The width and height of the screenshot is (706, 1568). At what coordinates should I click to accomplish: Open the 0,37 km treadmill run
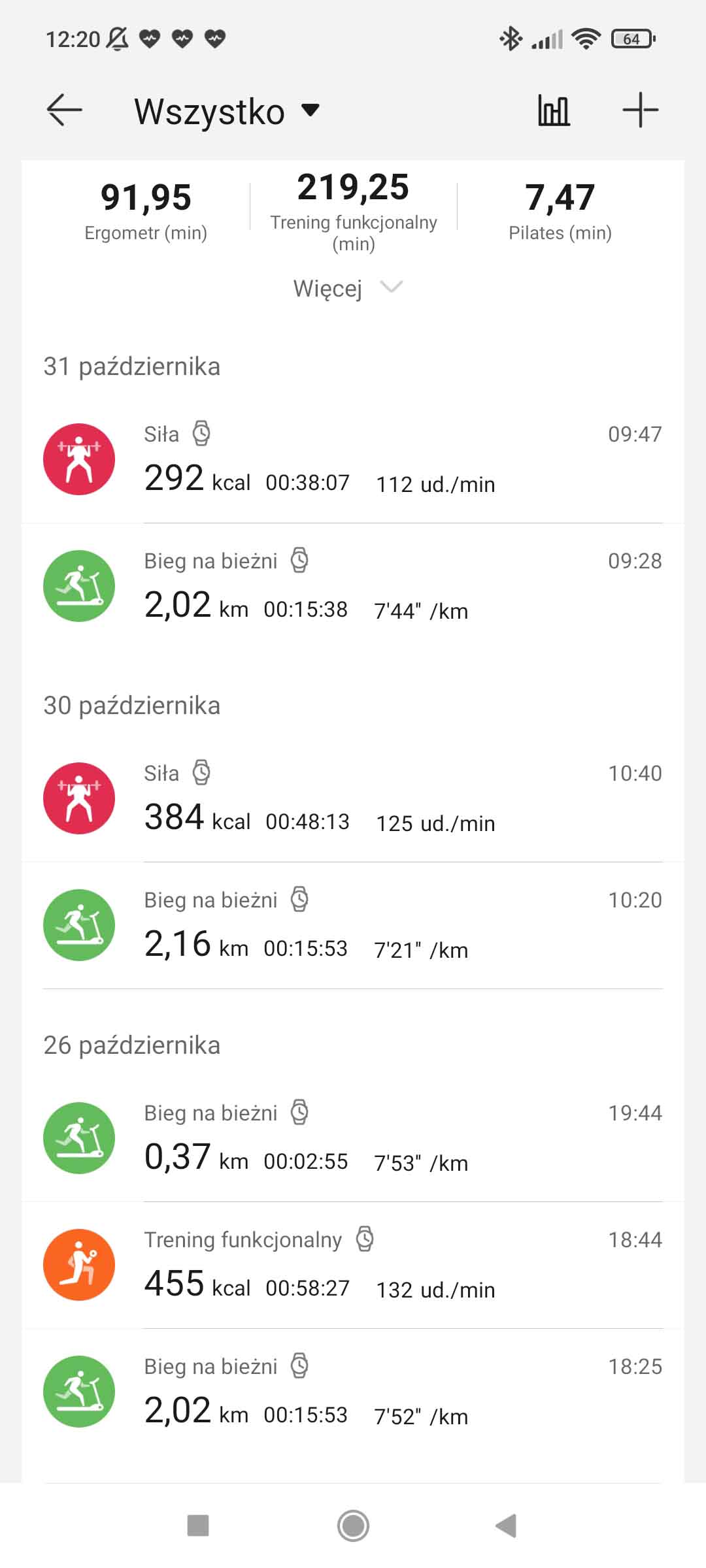[353, 1139]
